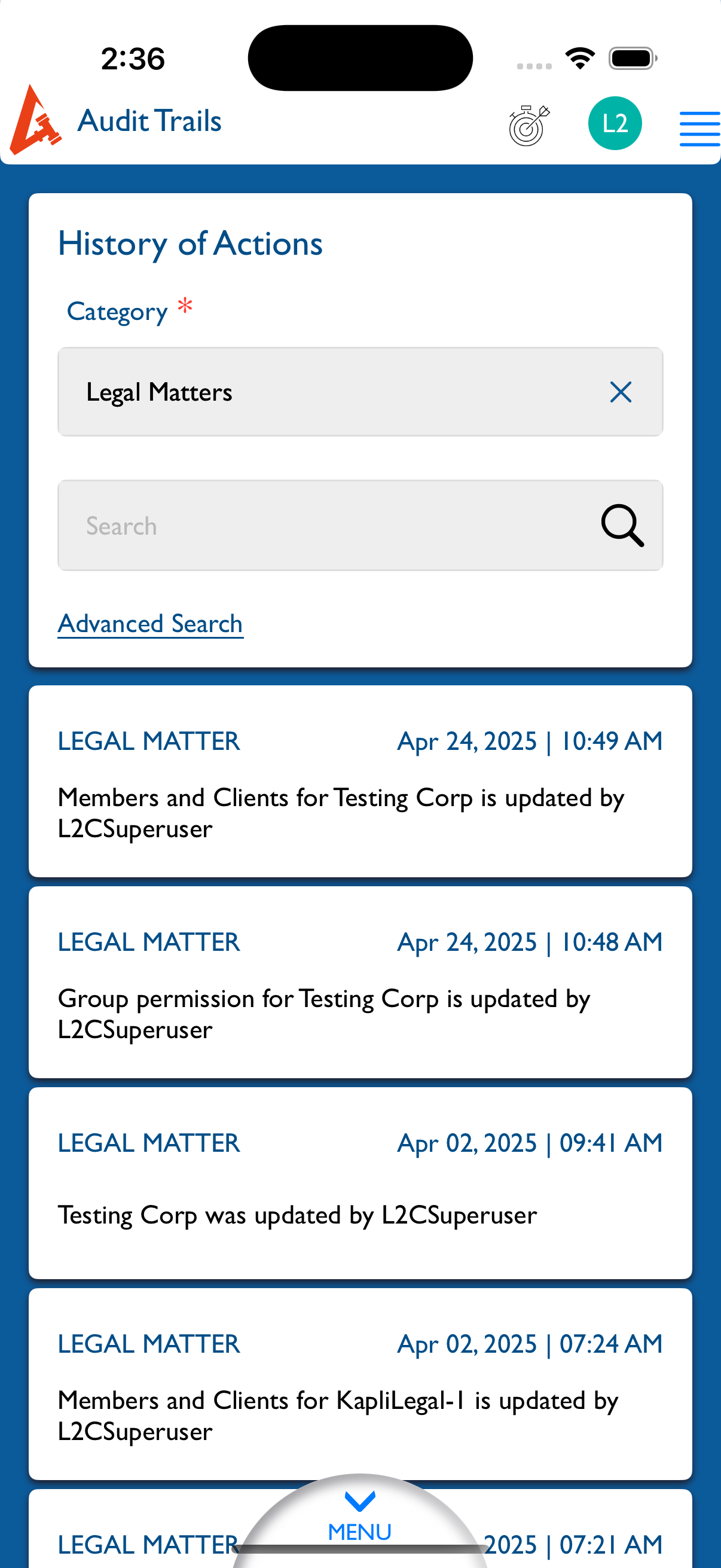Screen dimensions: 721x1568
Task: Open the L2 profile avatar
Action: pos(615,124)
